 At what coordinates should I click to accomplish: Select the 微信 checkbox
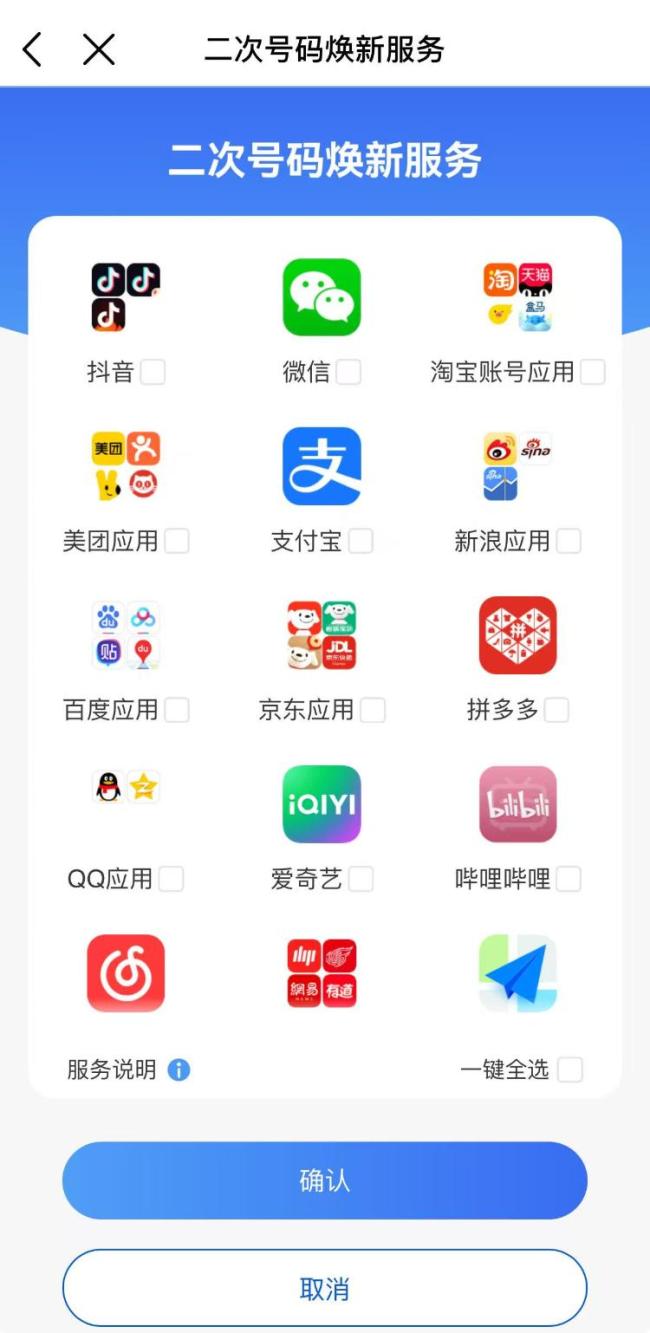point(348,372)
